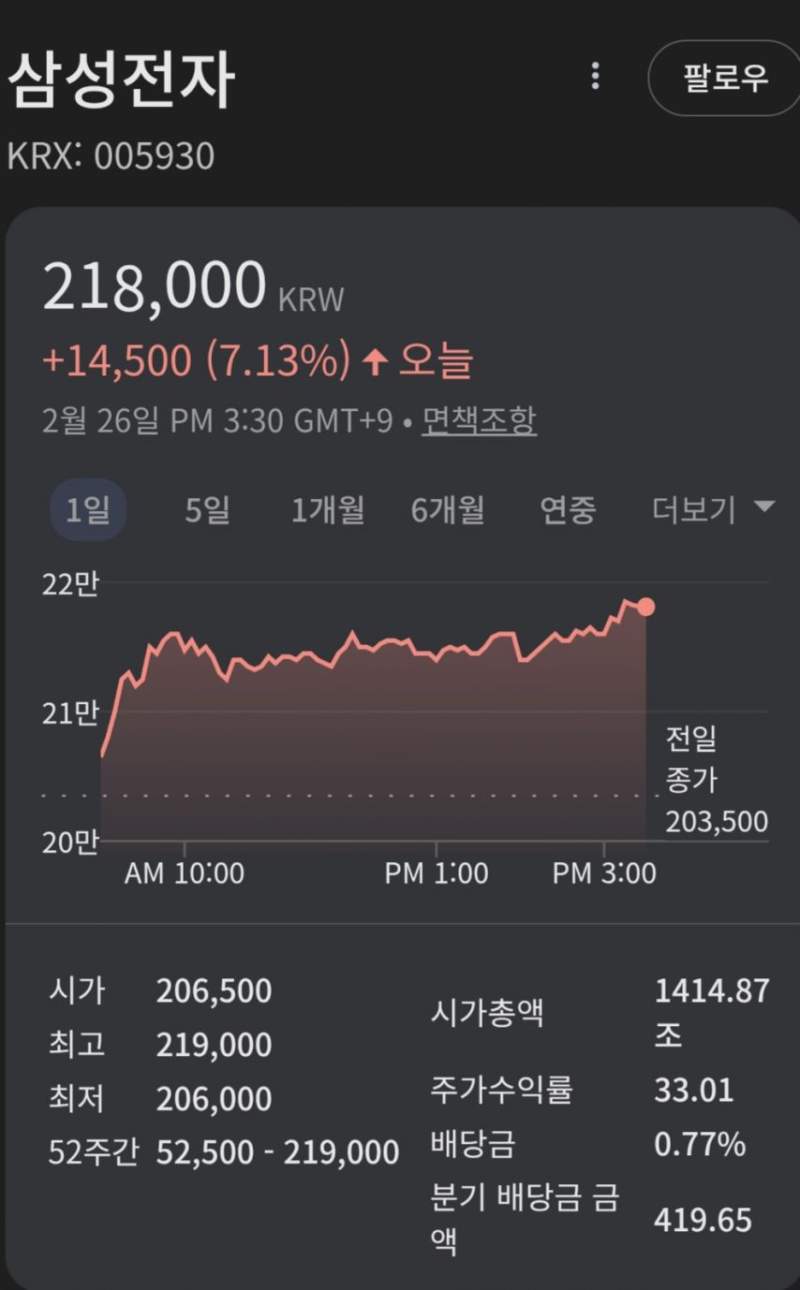The height and width of the screenshot is (1290, 800).
Task: Click the current price dot on the chart
Action: [646, 605]
